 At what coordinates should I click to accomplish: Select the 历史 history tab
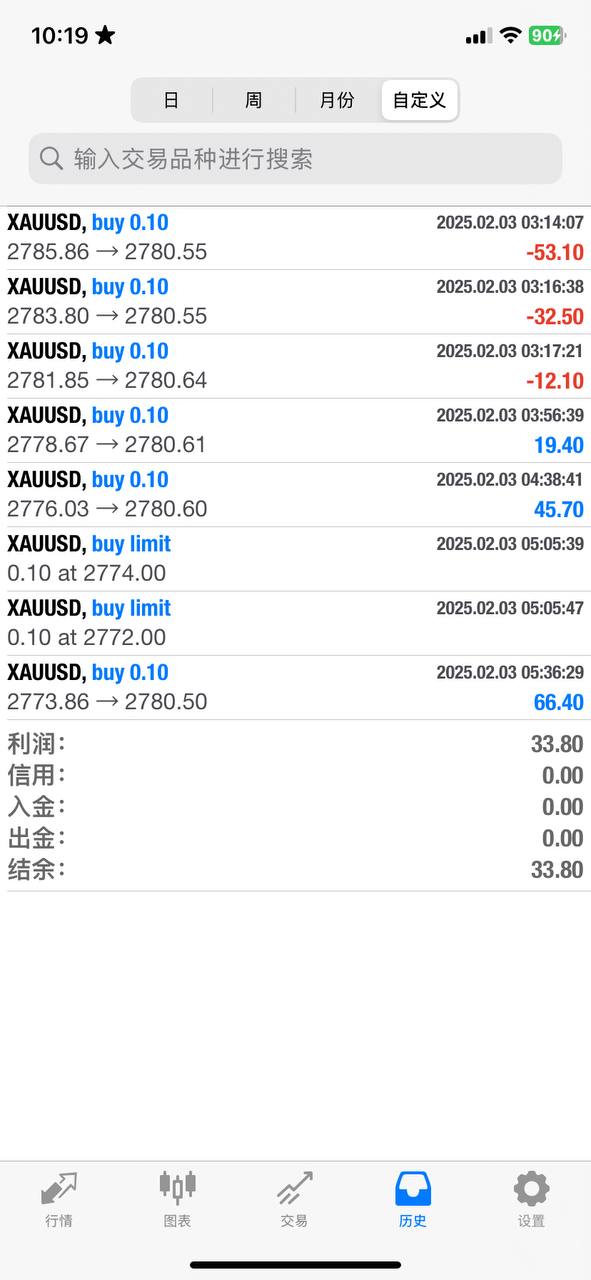(413, 1199)
